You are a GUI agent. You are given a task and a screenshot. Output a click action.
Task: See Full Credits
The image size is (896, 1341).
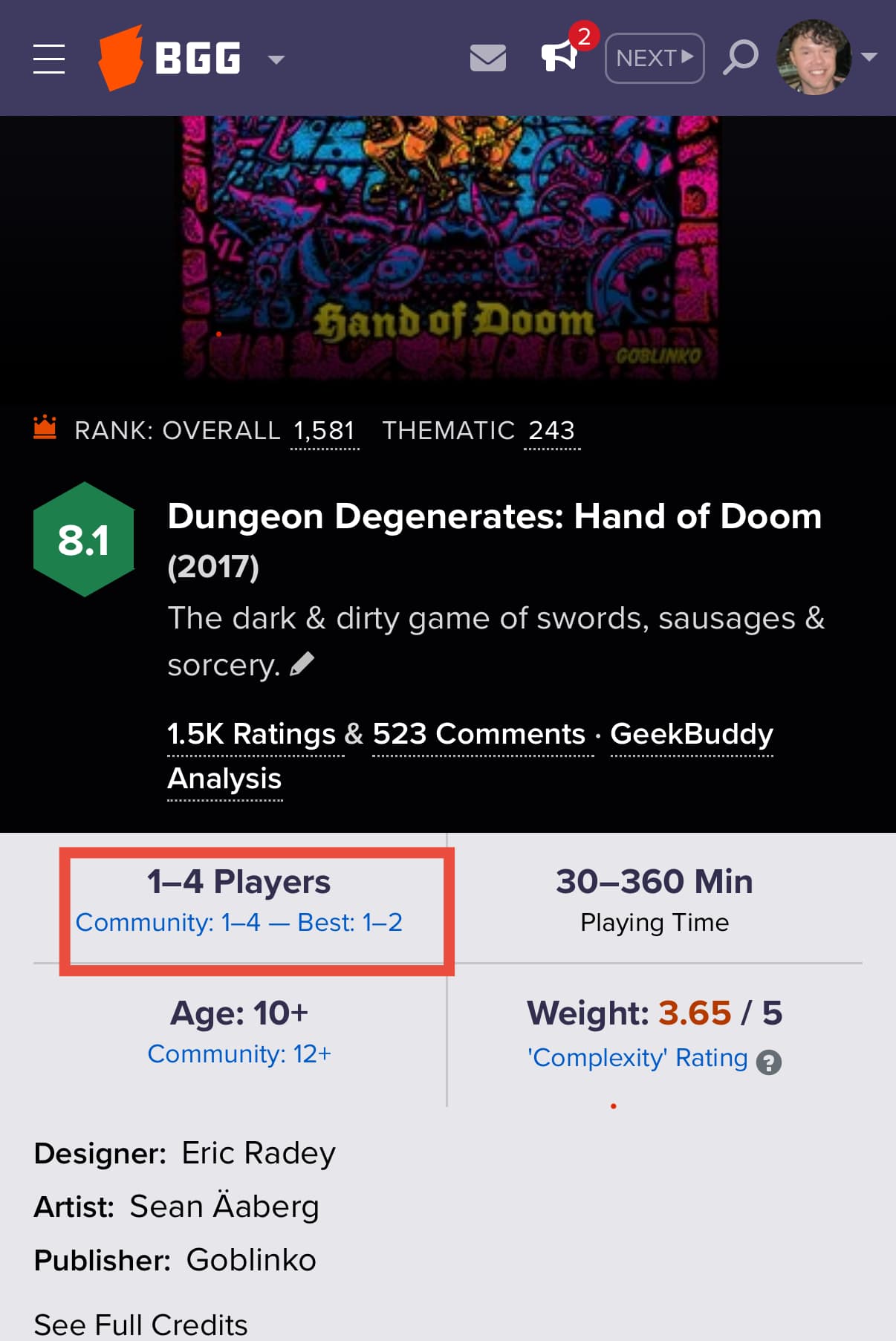140,1324
